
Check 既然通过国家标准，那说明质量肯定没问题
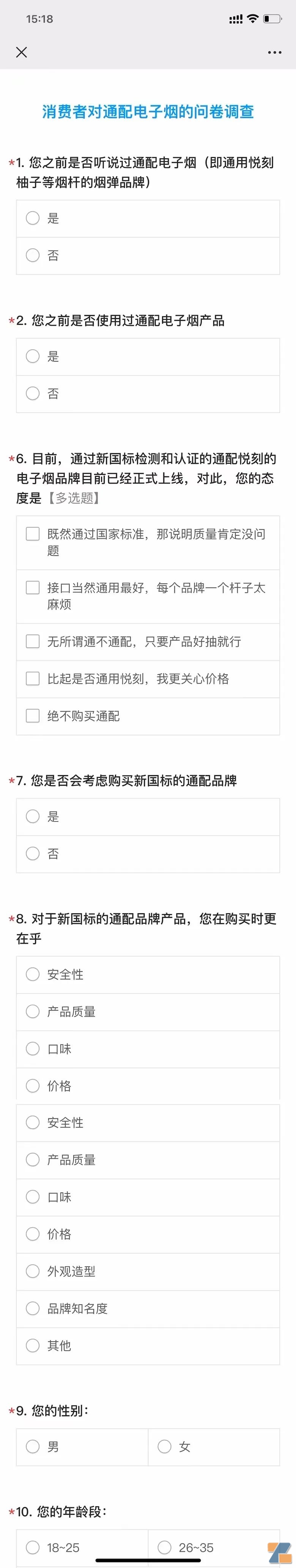(x=33, y=534)
